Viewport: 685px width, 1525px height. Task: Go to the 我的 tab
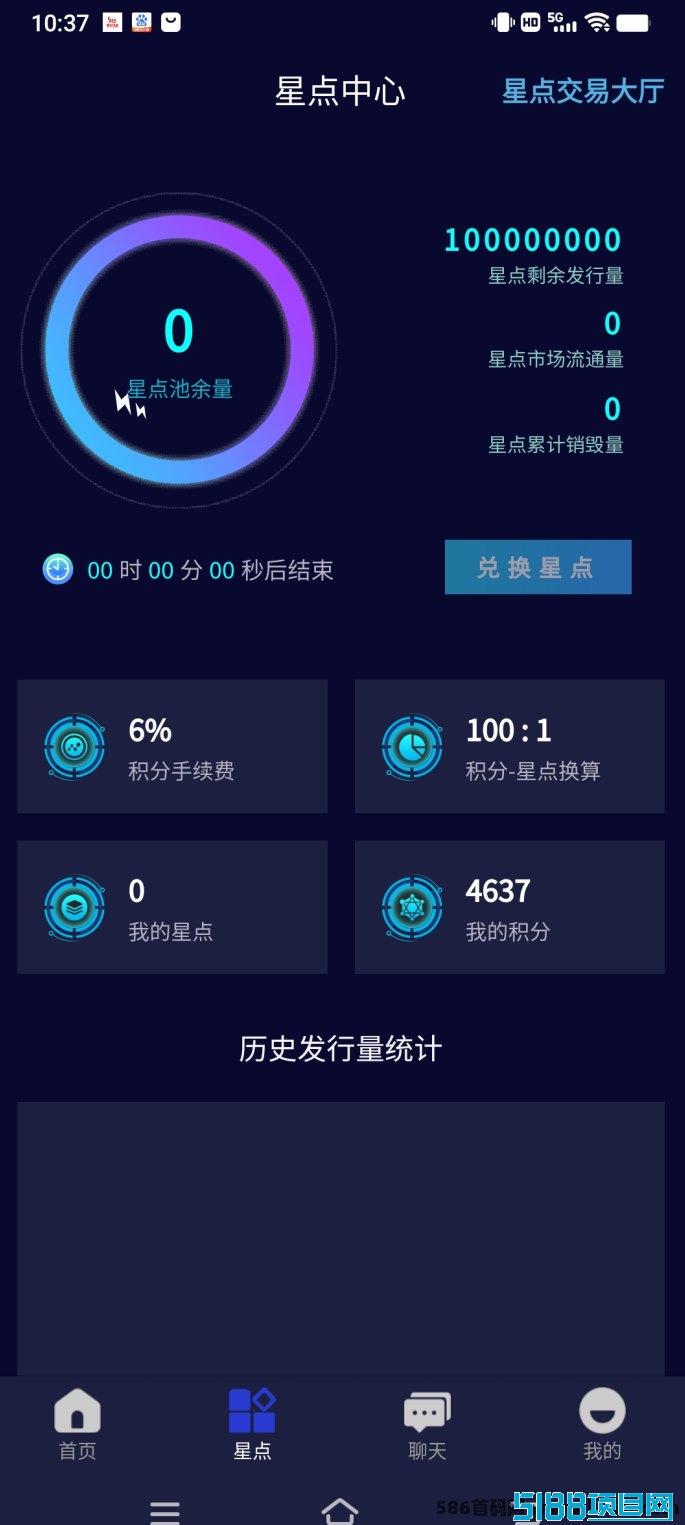pos(602,1424)
